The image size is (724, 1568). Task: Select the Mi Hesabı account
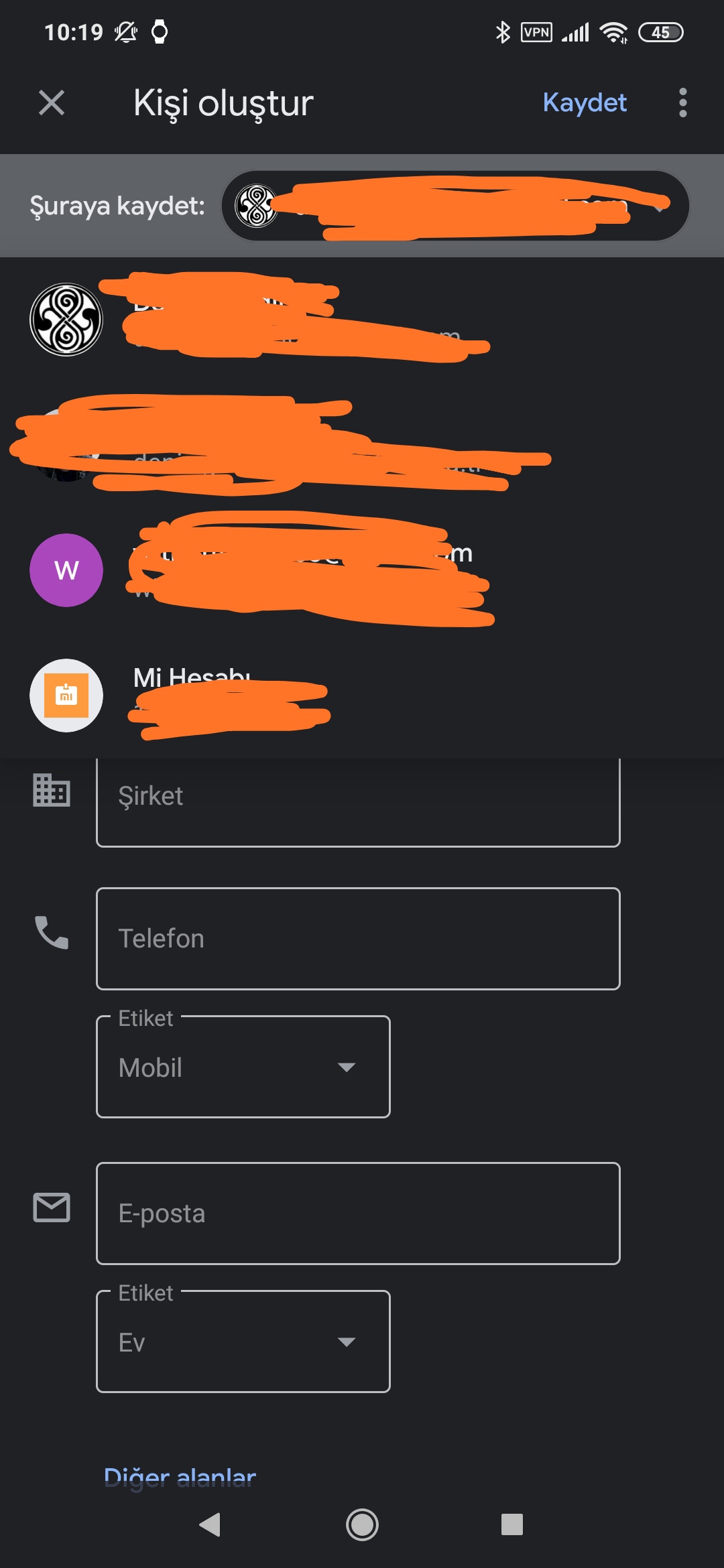click(362, 696)
